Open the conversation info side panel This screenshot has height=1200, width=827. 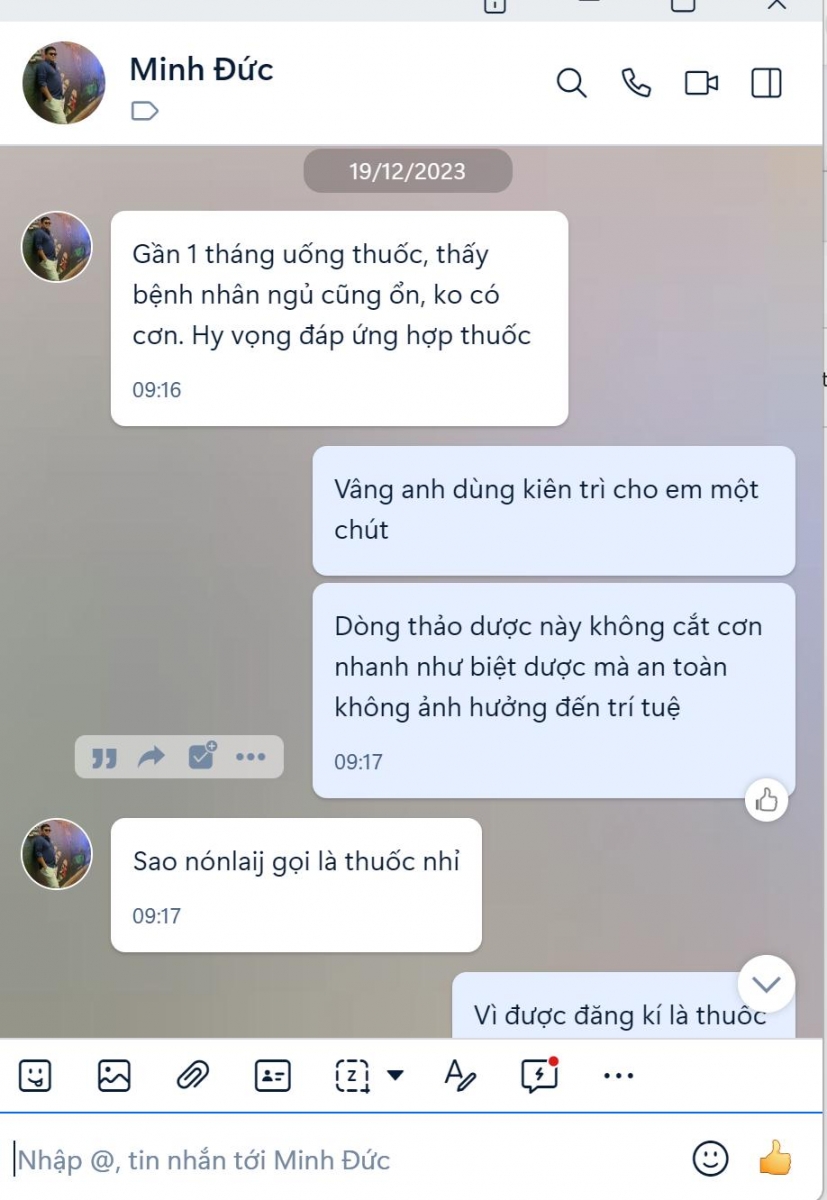pos(766,84)
